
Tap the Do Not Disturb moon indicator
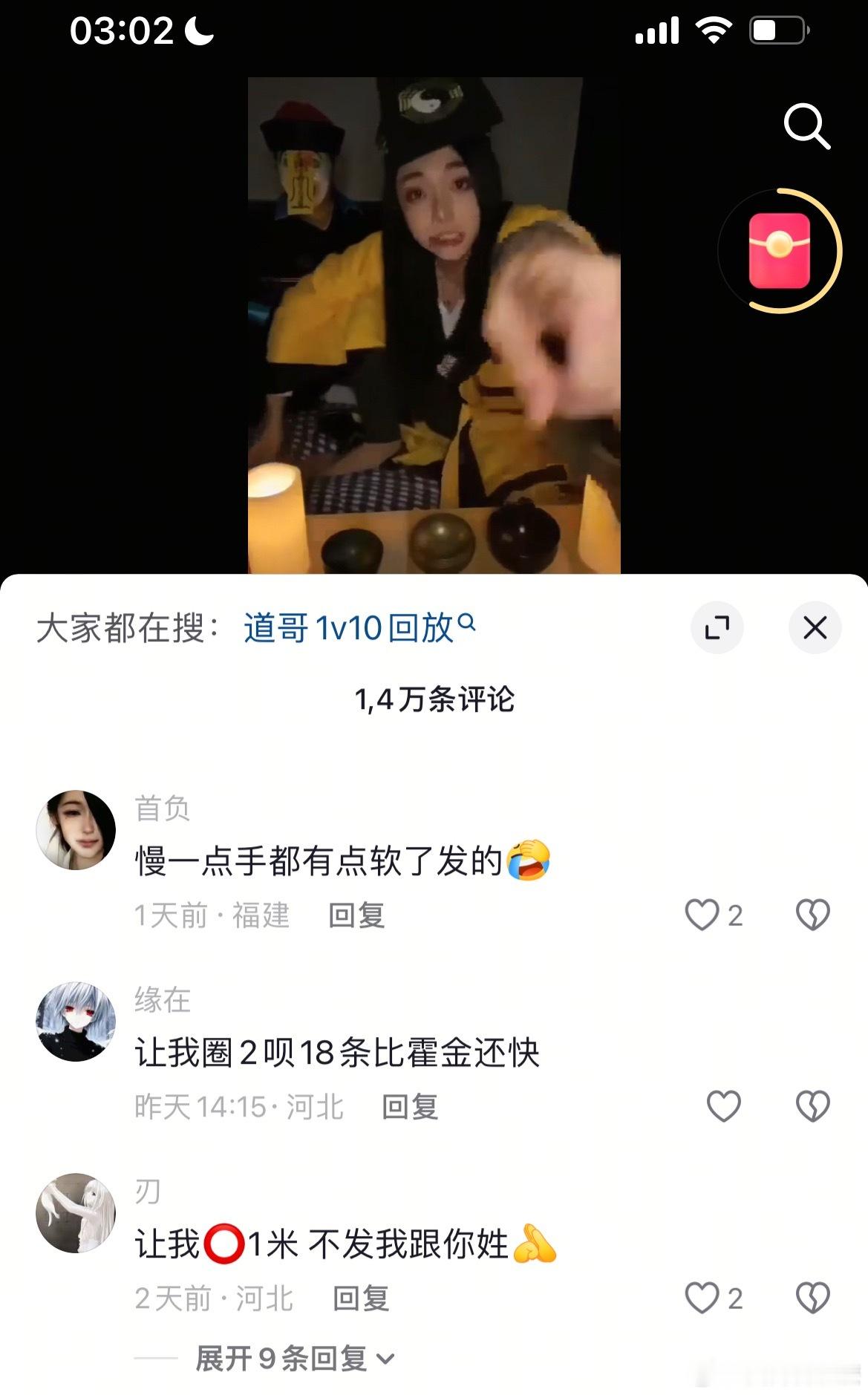[x=198, y=31]
